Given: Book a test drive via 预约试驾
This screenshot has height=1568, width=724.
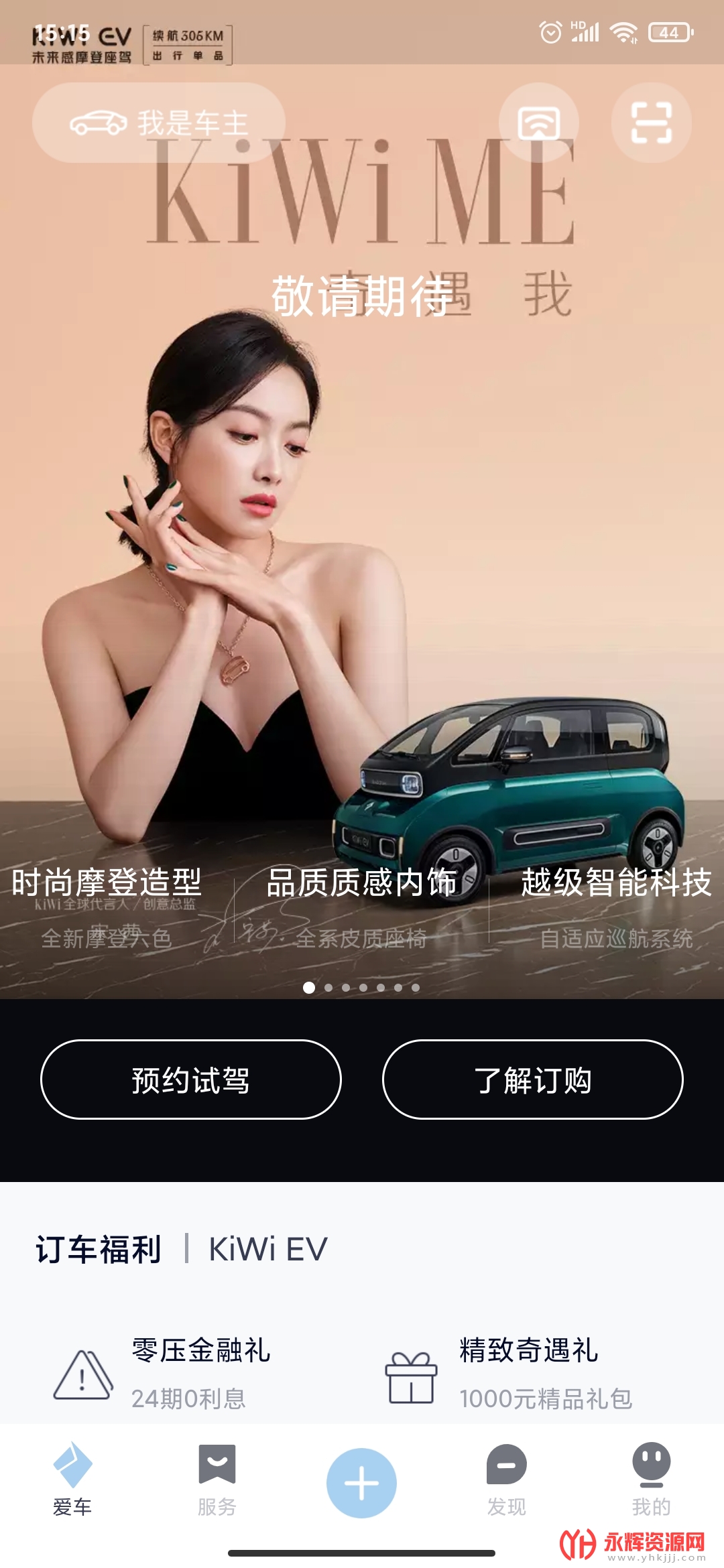Looking at the screenshot, I should [191, 1080].
